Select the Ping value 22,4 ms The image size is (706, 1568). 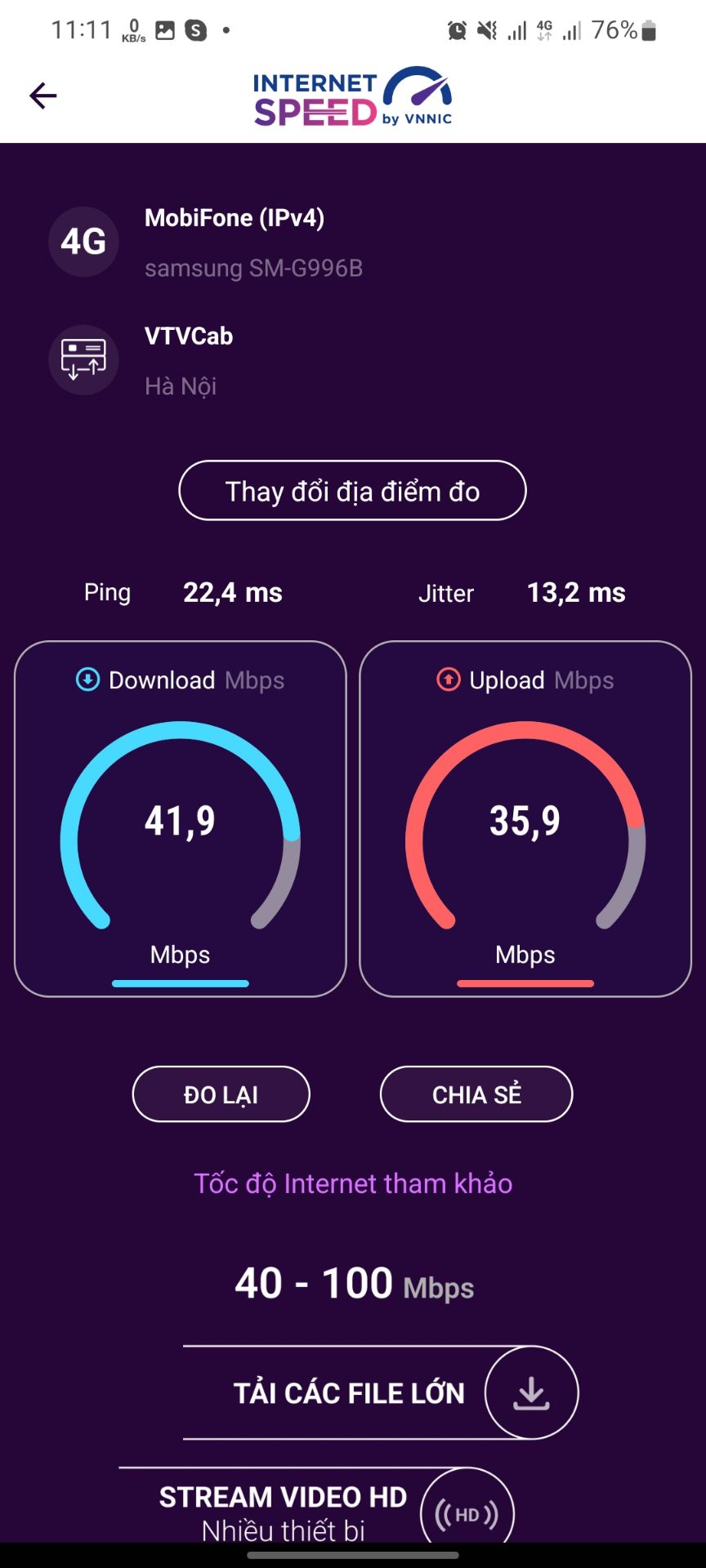pyautogui.click(x=232, y=593)
